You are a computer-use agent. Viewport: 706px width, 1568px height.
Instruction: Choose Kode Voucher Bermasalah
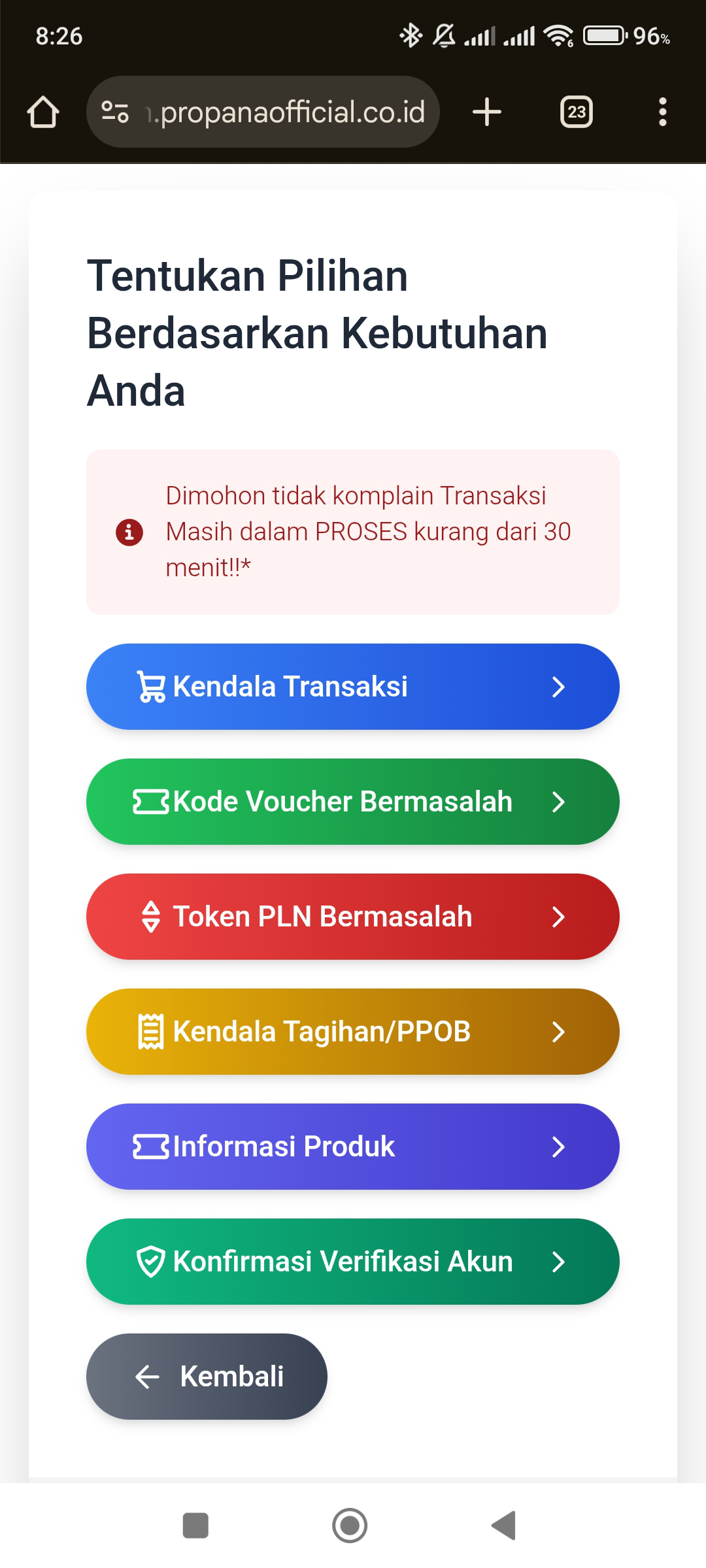point(353,802)
